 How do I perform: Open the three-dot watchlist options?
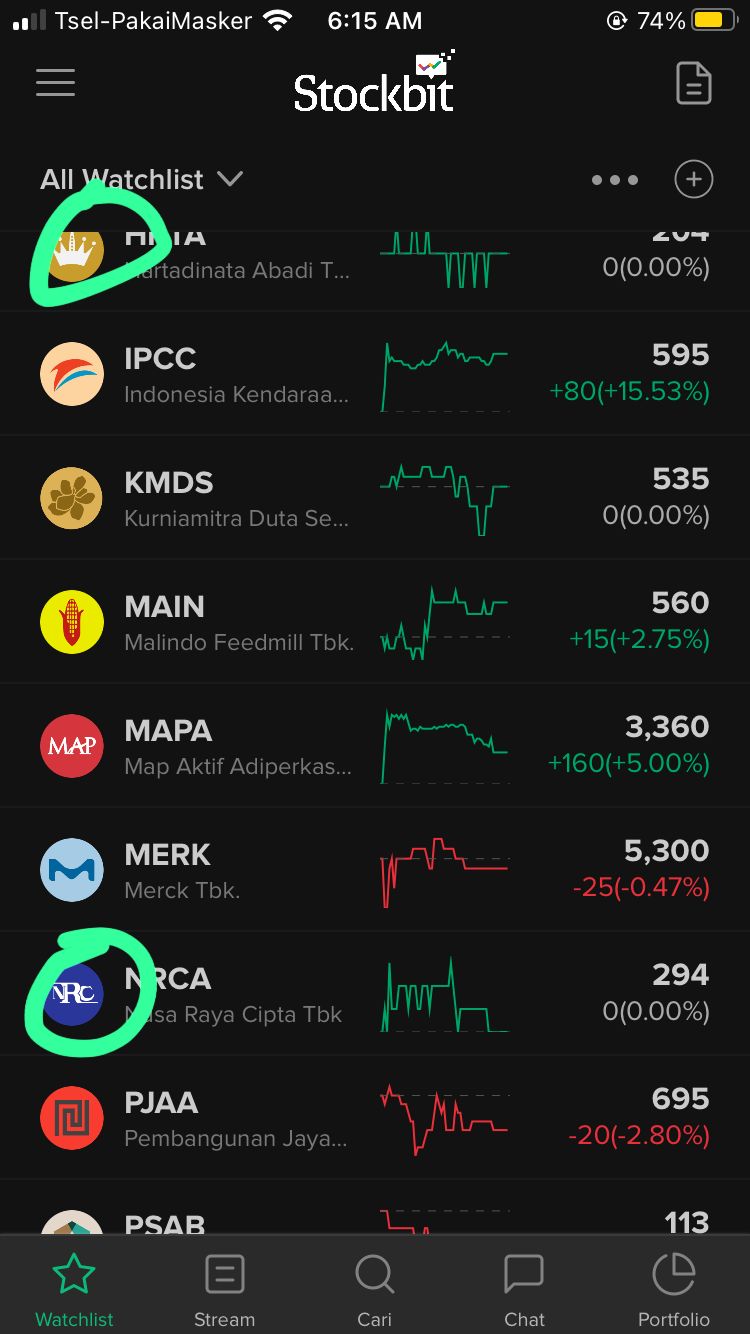[614, 180]
